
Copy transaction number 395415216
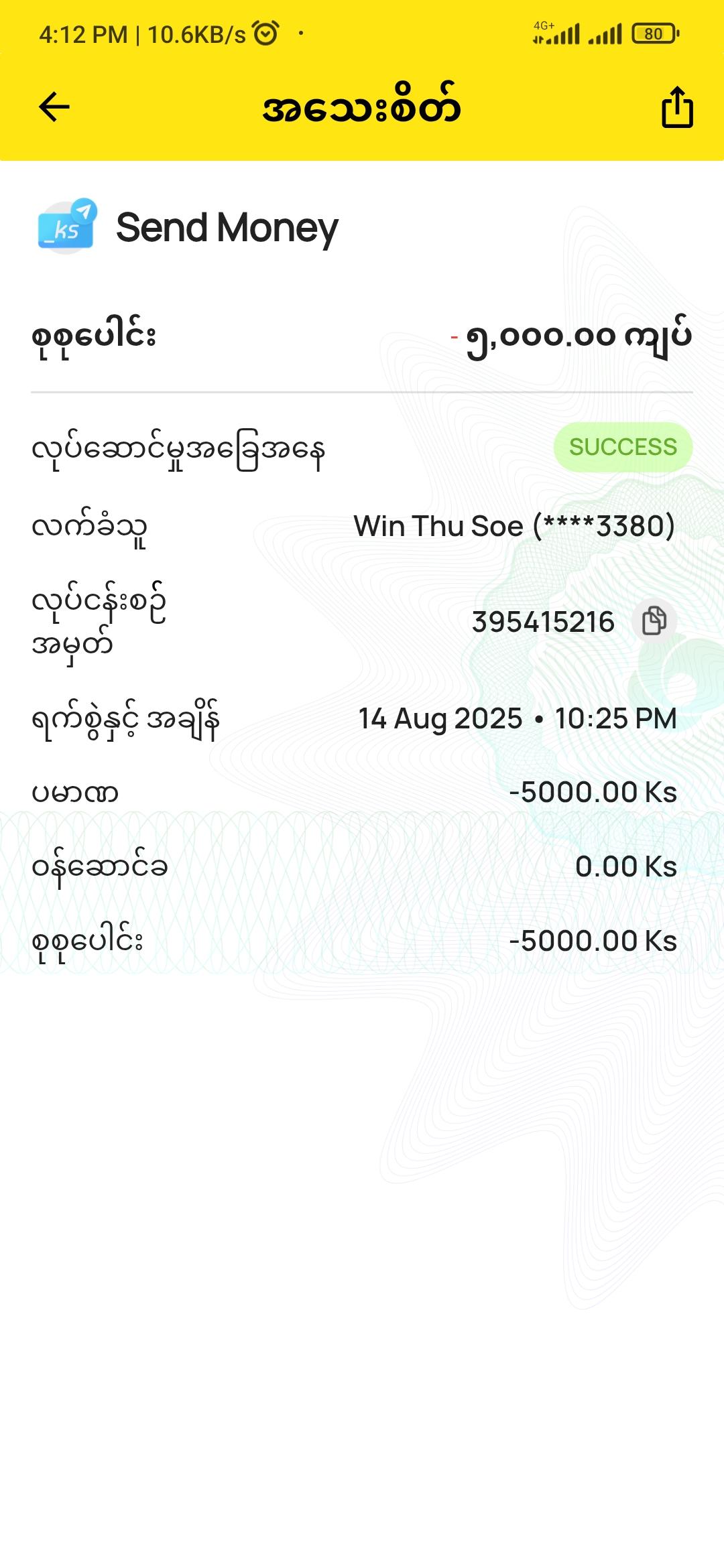pos(654,620)
